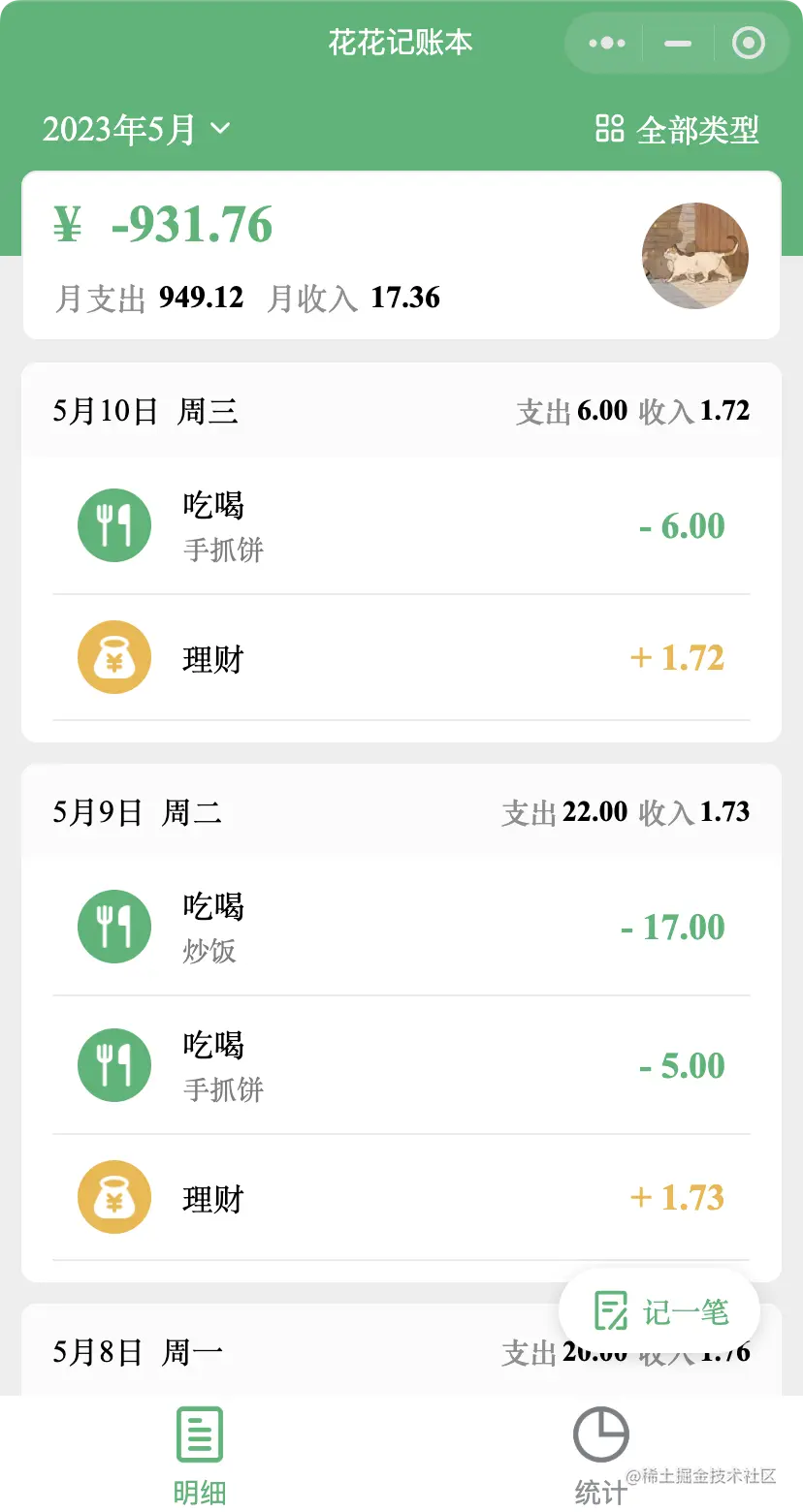
Task: Click the minimize dash in the capsule menu
Action: pos(676,43)
